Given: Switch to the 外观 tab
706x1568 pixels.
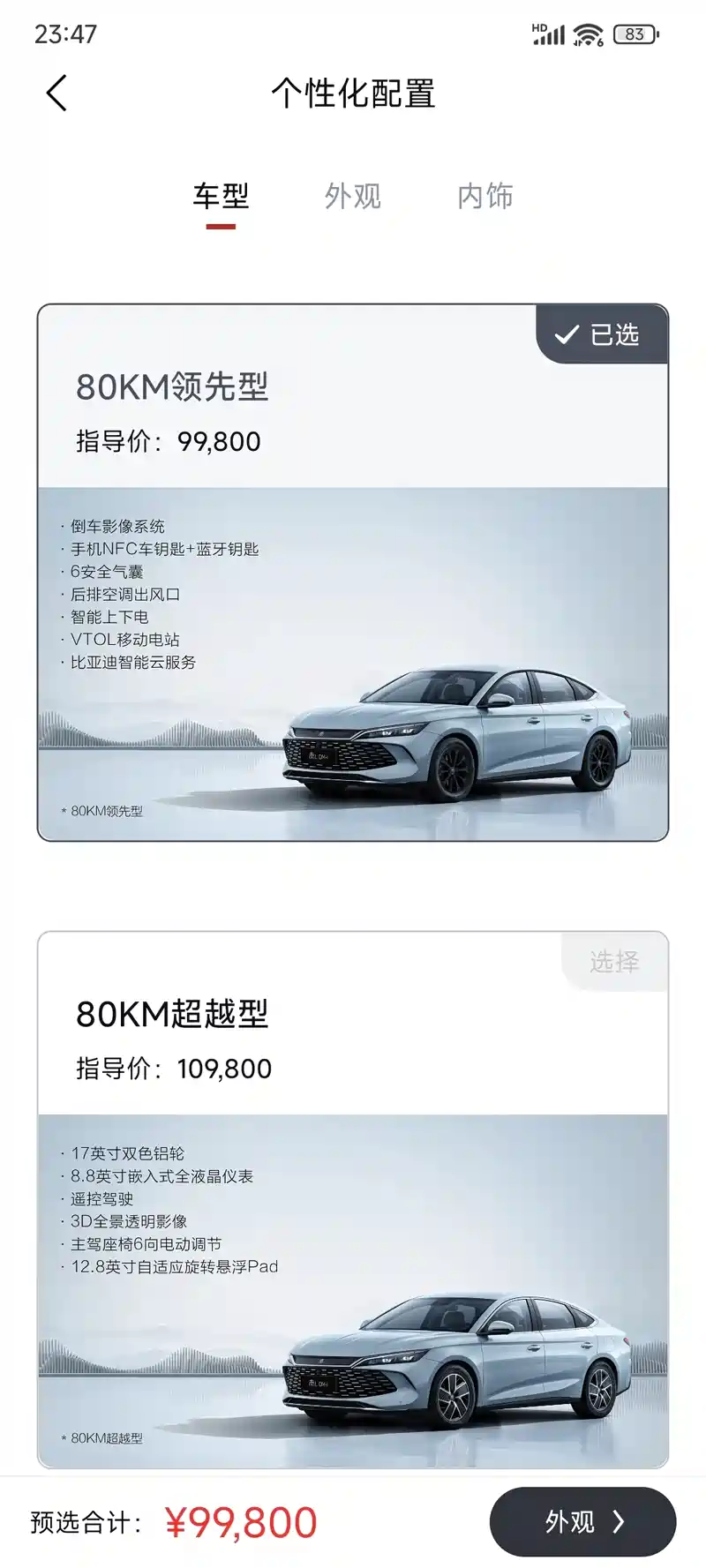Looking at the screenshot, I should click(x=352, y=196).
